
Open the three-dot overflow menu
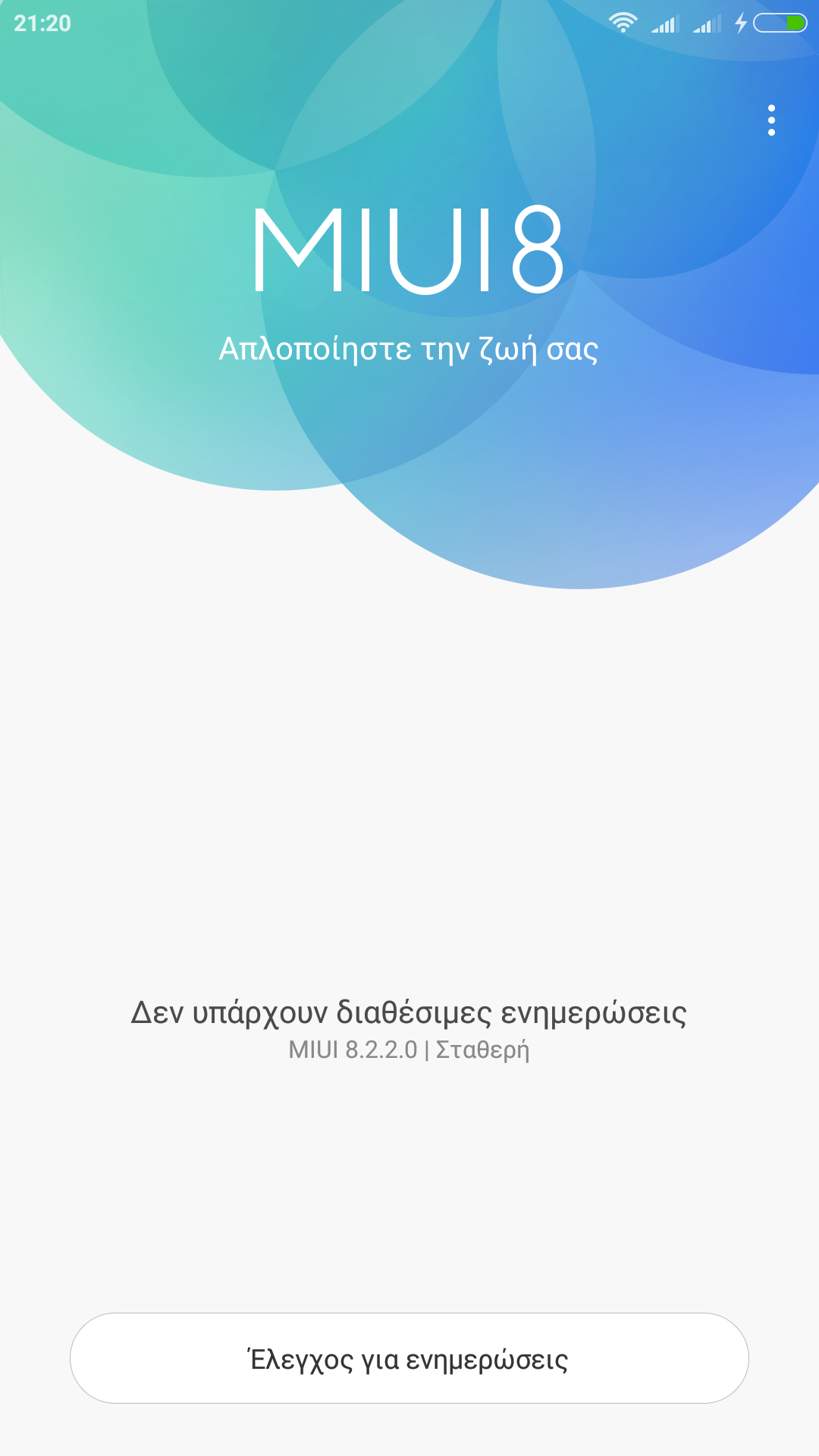point(771,121)
